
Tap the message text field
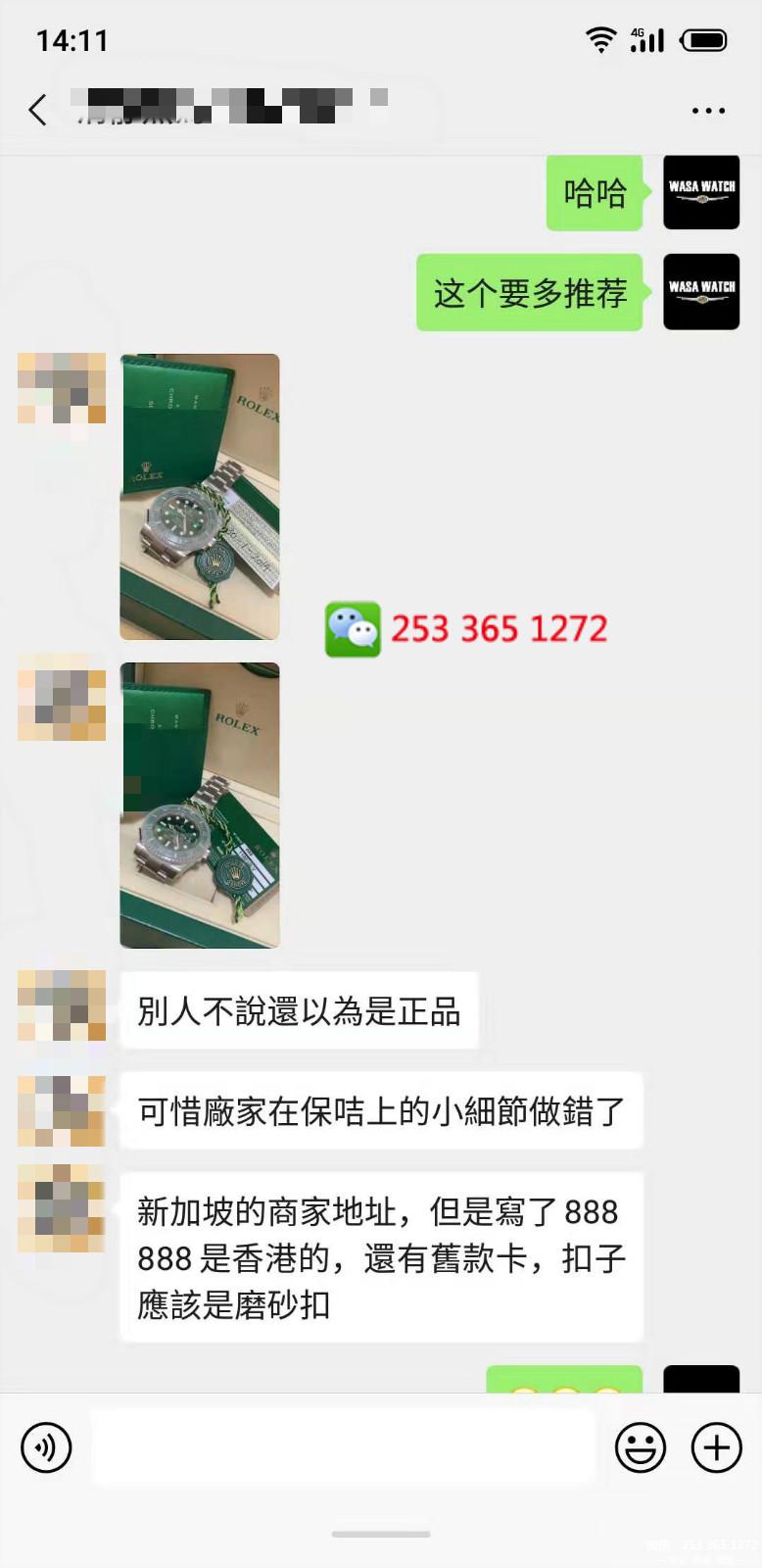tap(343, 1447)
